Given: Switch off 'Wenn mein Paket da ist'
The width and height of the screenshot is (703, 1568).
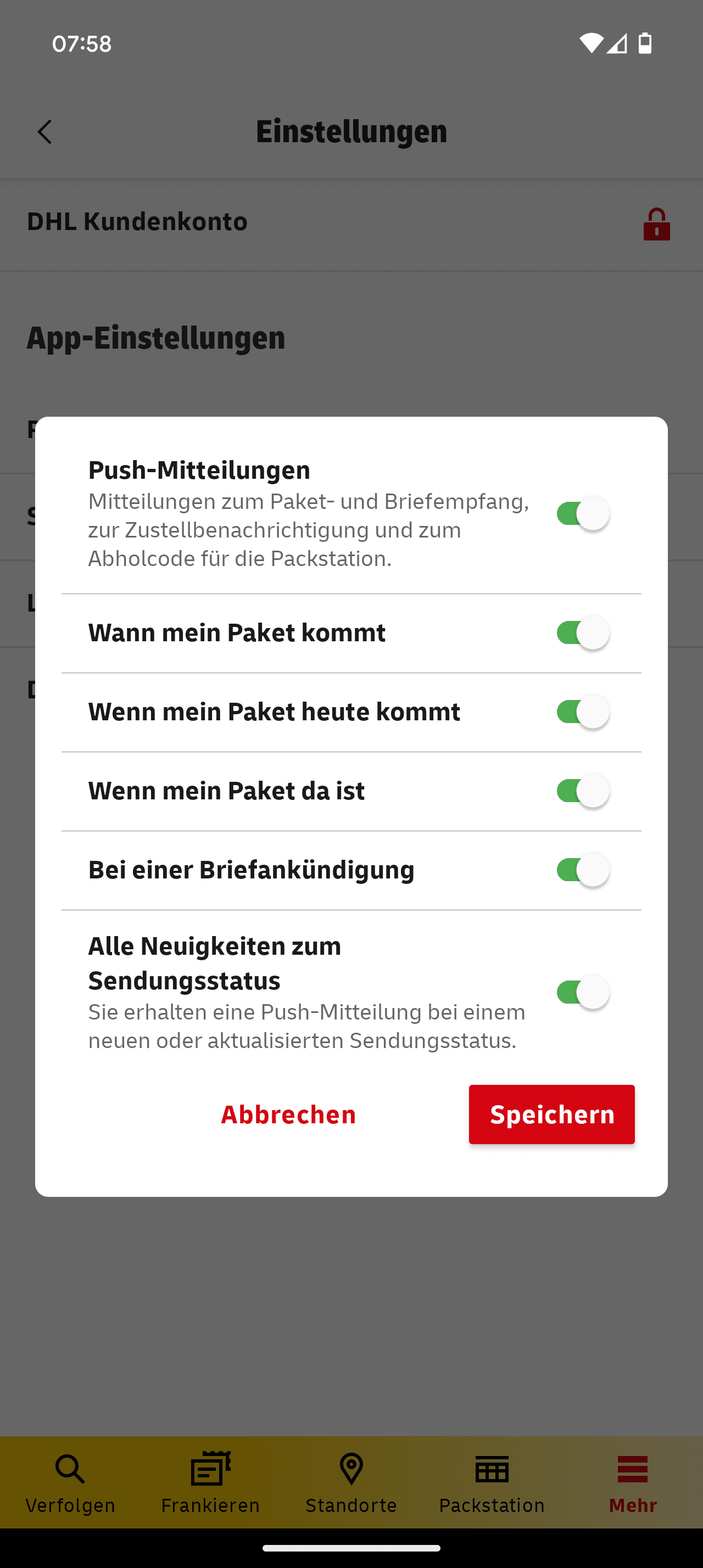Looking at the screenshot, I should point(582,791).
